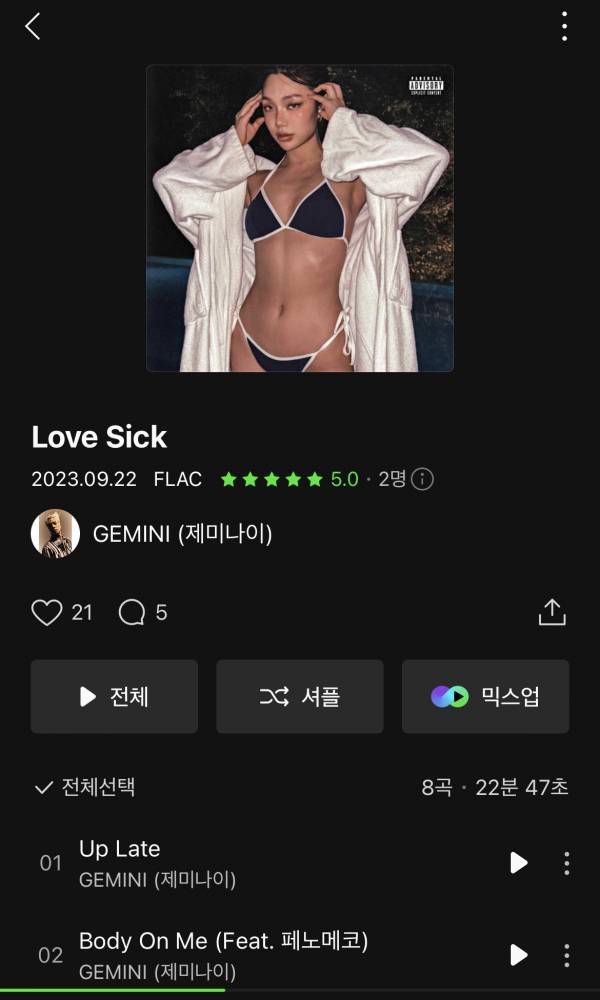This screenshot has width=600, height=1000.
Task: Open the rating info icon
Action: pos(423,479)
